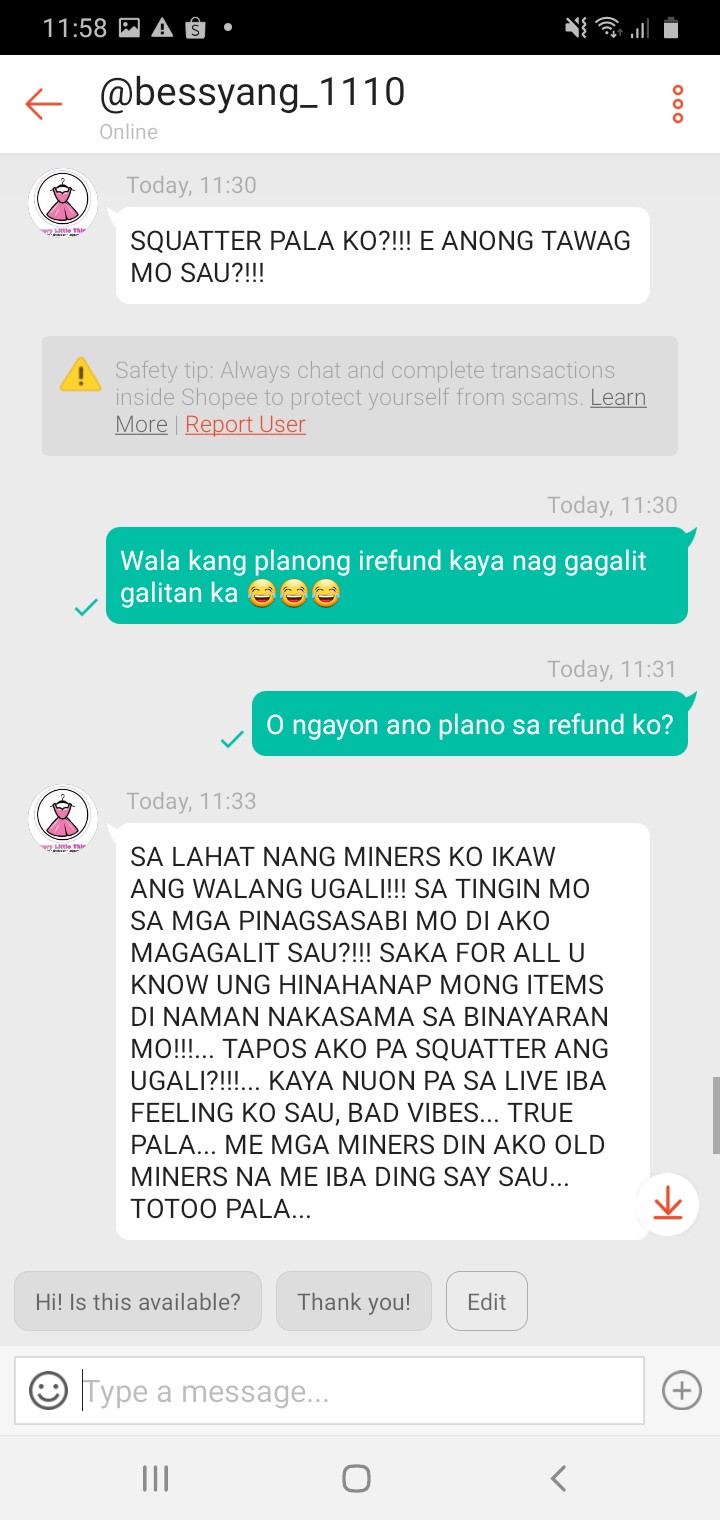The image size is (720, 1520).
Task: Open the plus attachment options
Action: pos(682,1390)
